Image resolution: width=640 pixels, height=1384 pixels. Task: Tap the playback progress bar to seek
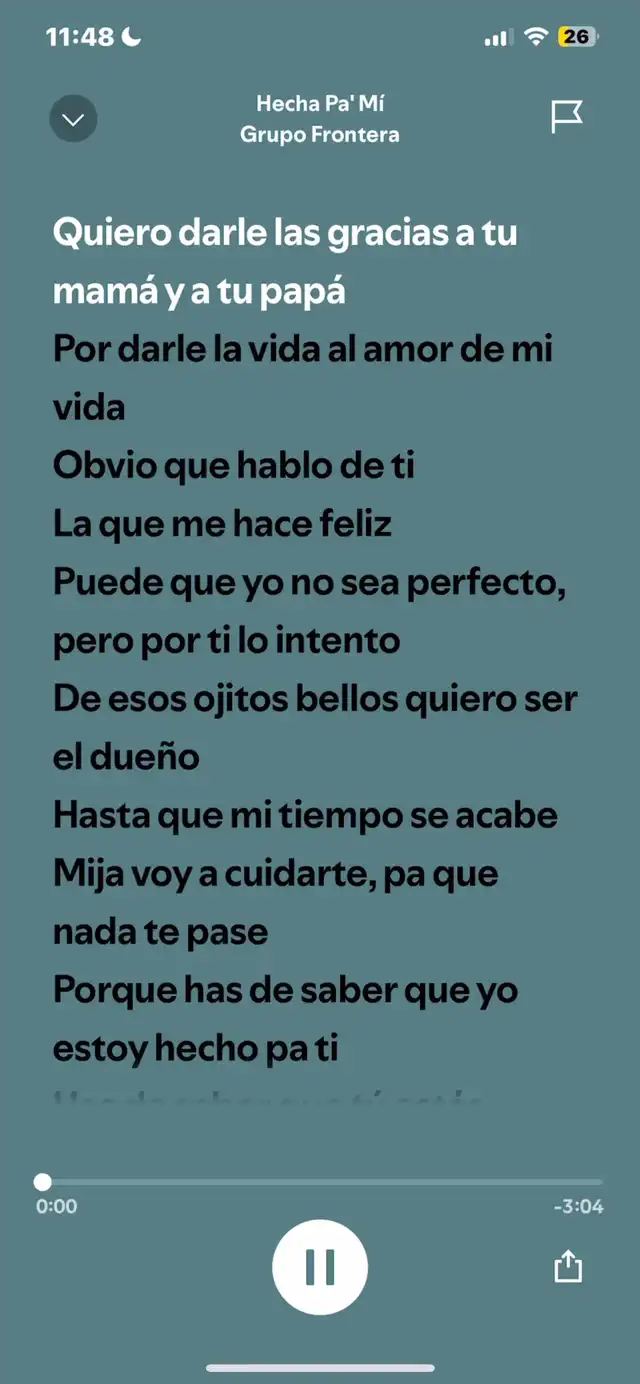320,1182
